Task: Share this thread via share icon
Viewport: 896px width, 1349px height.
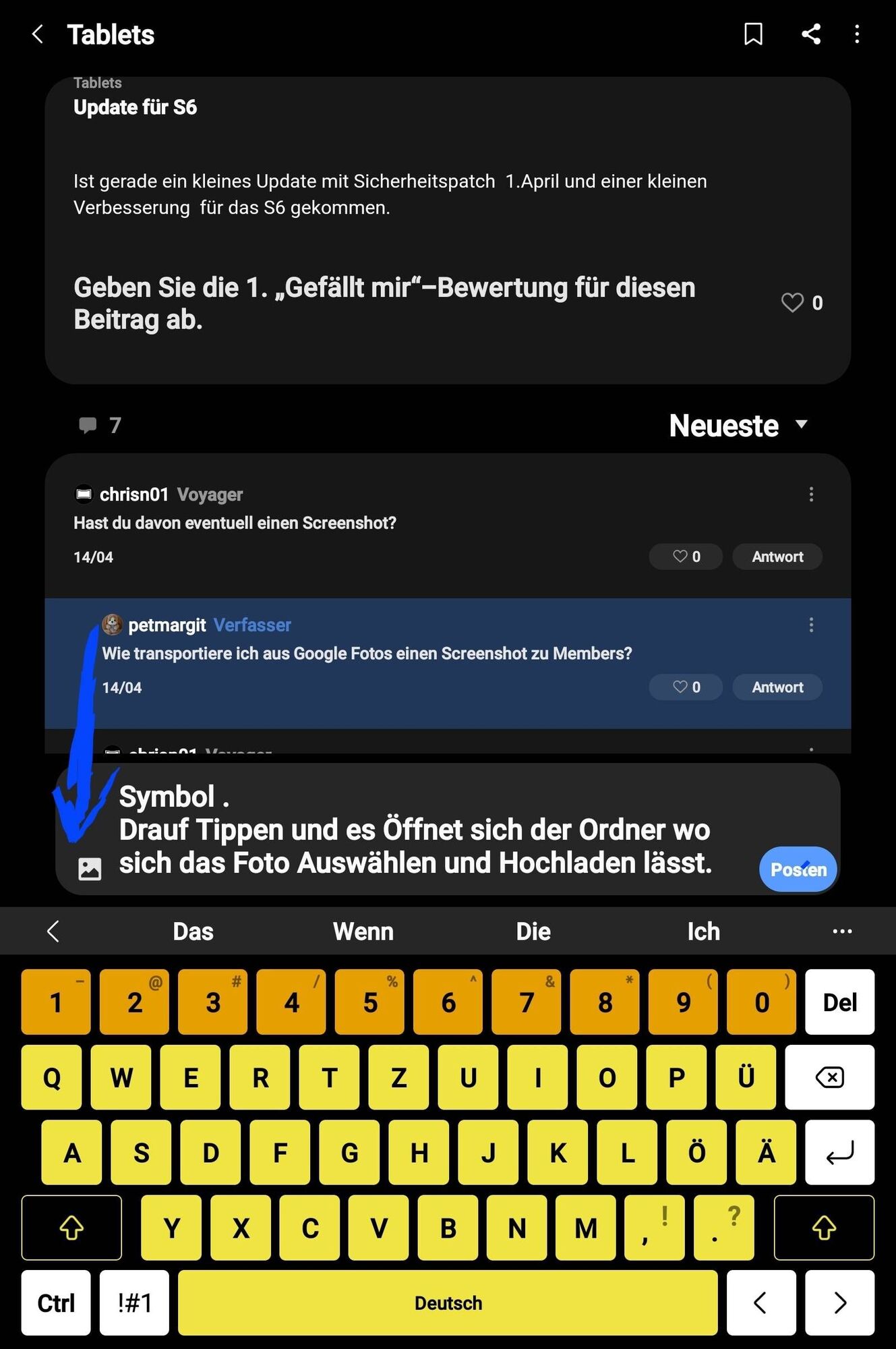Action: tap(812, 34)
